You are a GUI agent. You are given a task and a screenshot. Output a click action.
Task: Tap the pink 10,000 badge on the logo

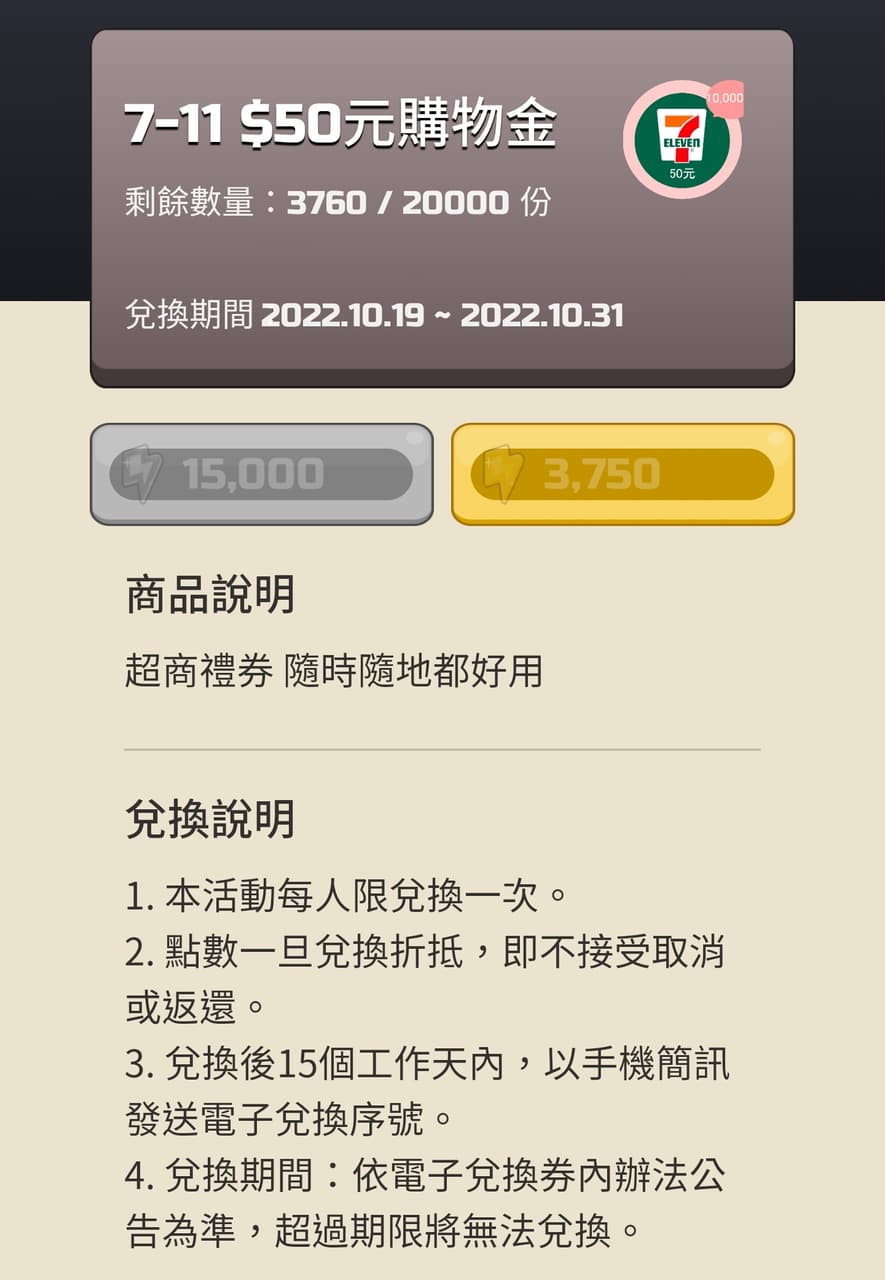[724, 96]
